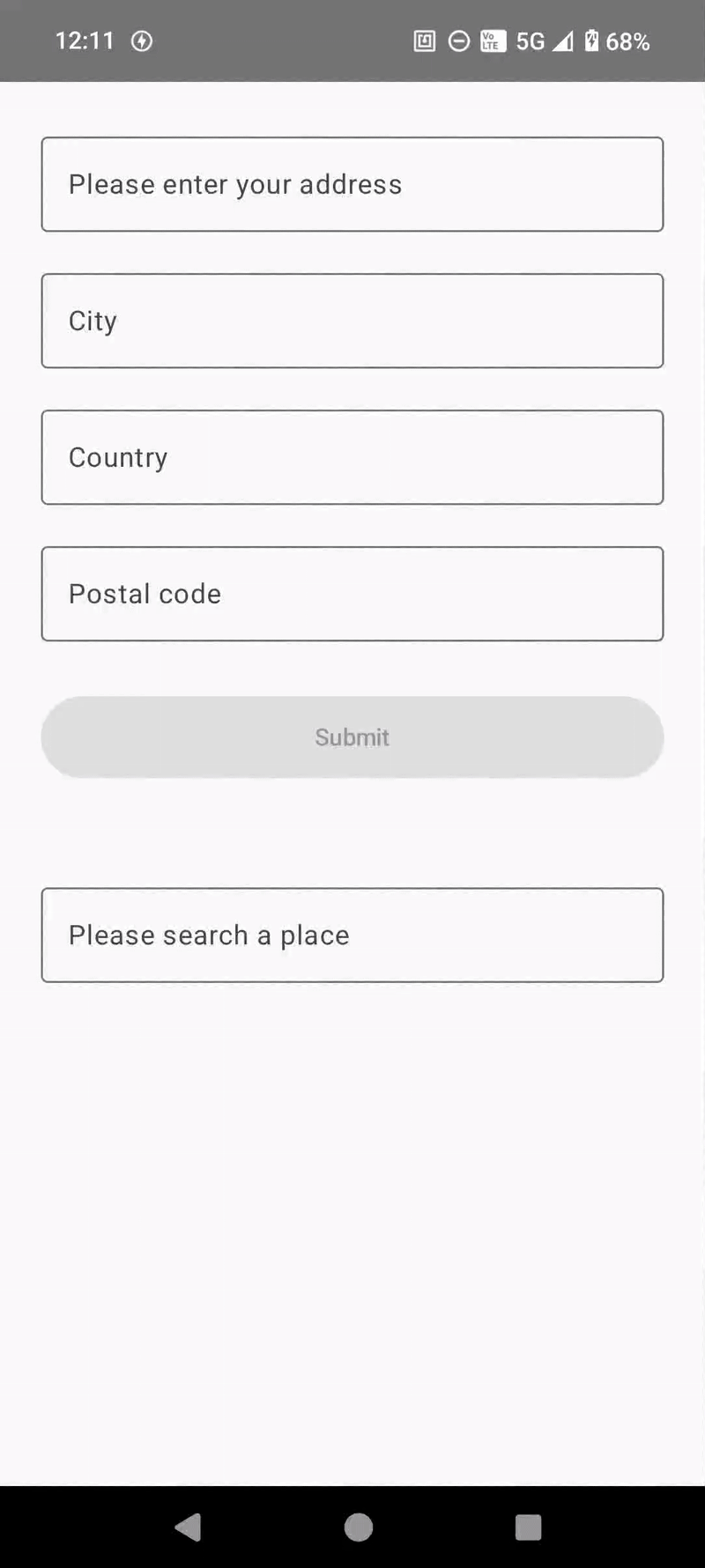
Task: Tap the power saving icon beside the clock
Action: point(142,41)
